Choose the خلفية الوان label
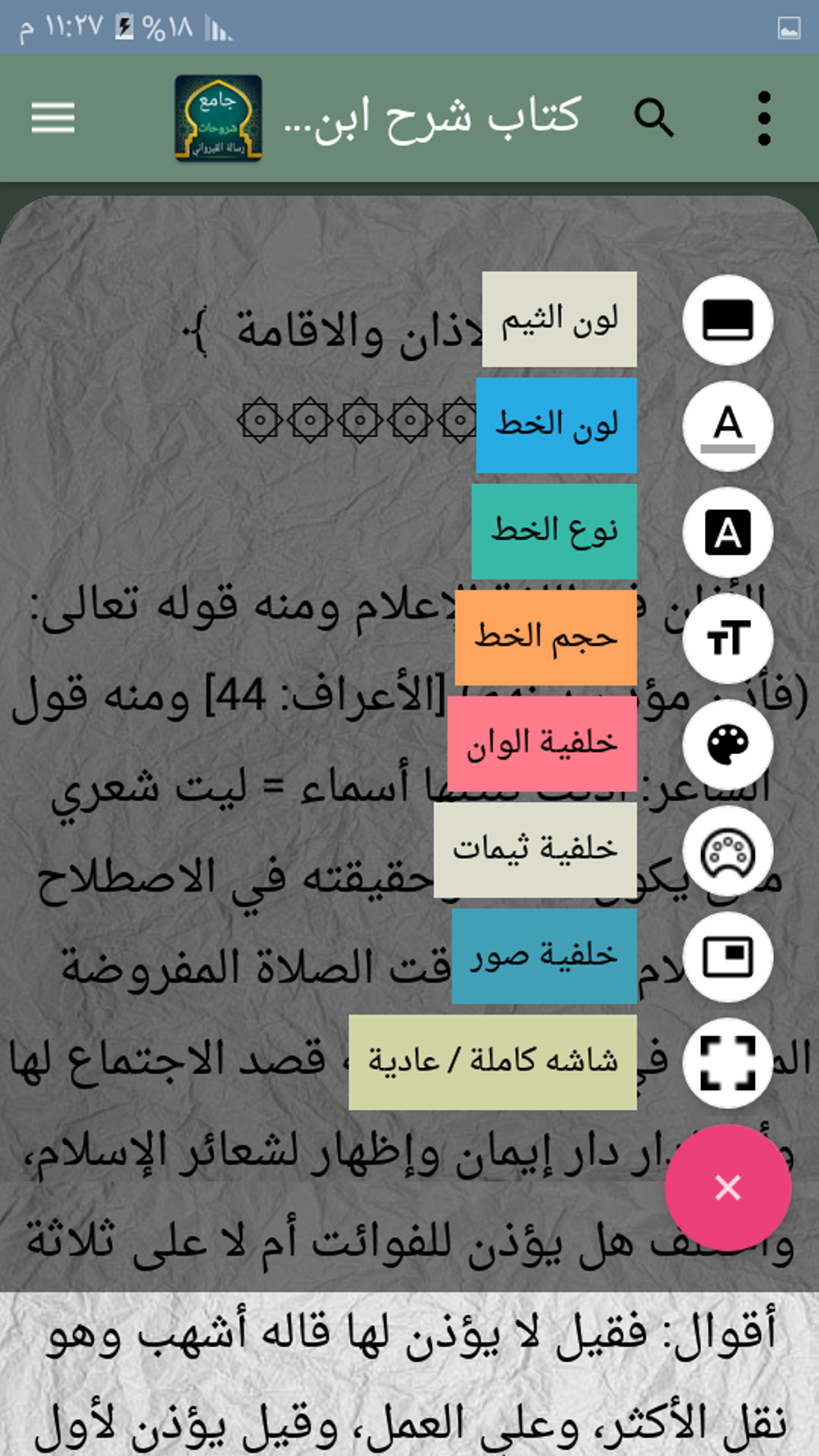The height and width of the screenshot is (1456, 819). (542, 744)
